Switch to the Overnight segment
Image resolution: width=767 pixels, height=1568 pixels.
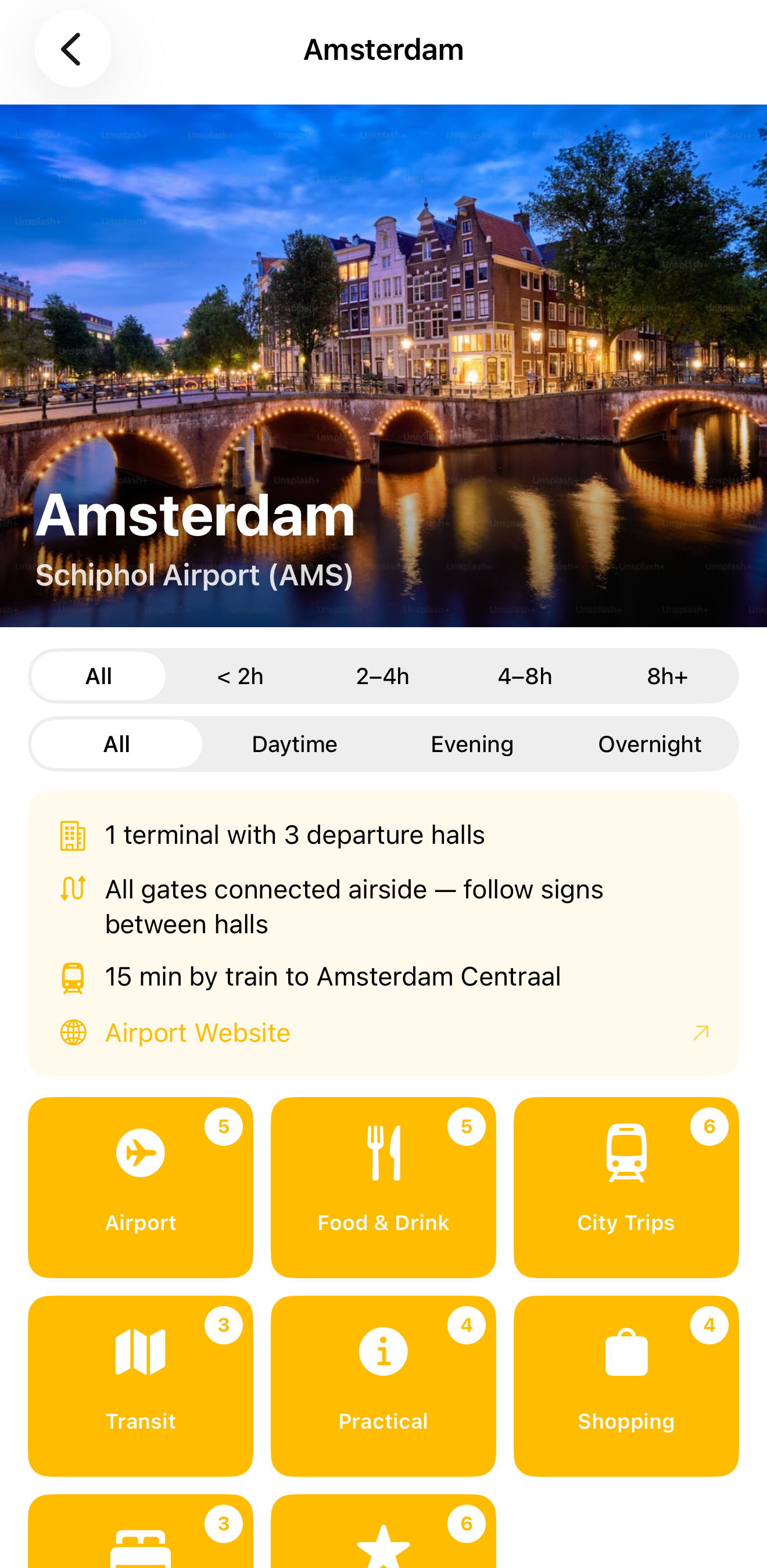click(x=650, y=744)
